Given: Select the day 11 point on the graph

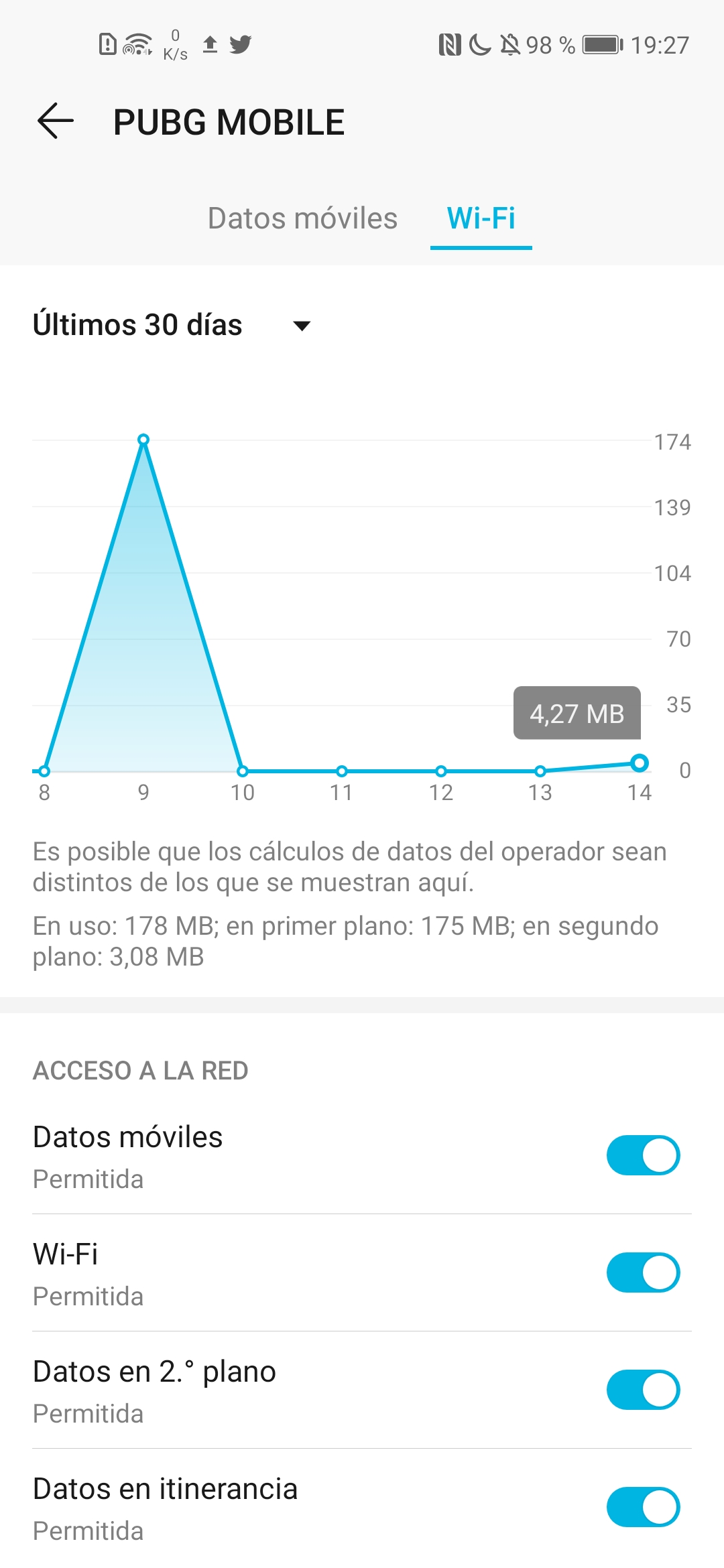Looking at the screenshot, I should click(x=342, y=771).
